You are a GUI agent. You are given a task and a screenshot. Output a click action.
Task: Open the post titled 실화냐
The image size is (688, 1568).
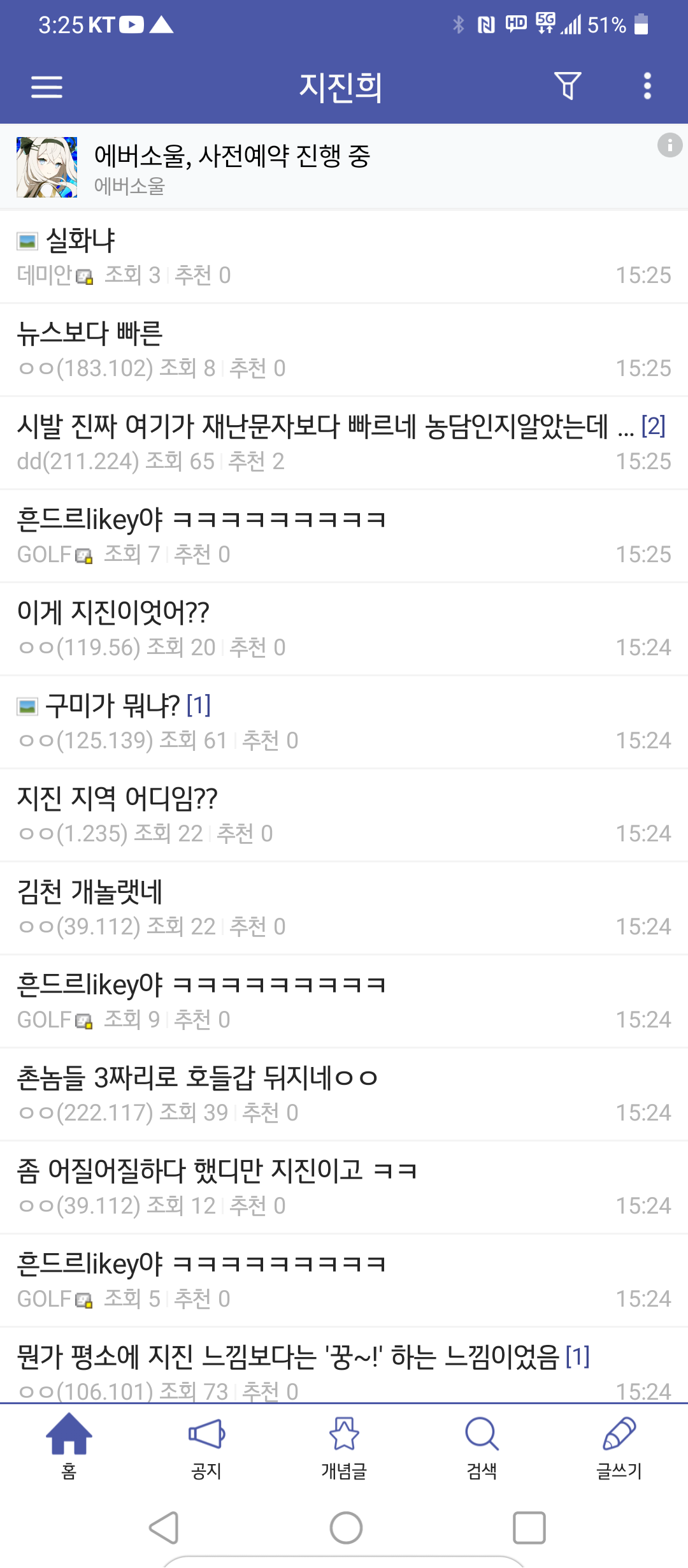(255, 256)
